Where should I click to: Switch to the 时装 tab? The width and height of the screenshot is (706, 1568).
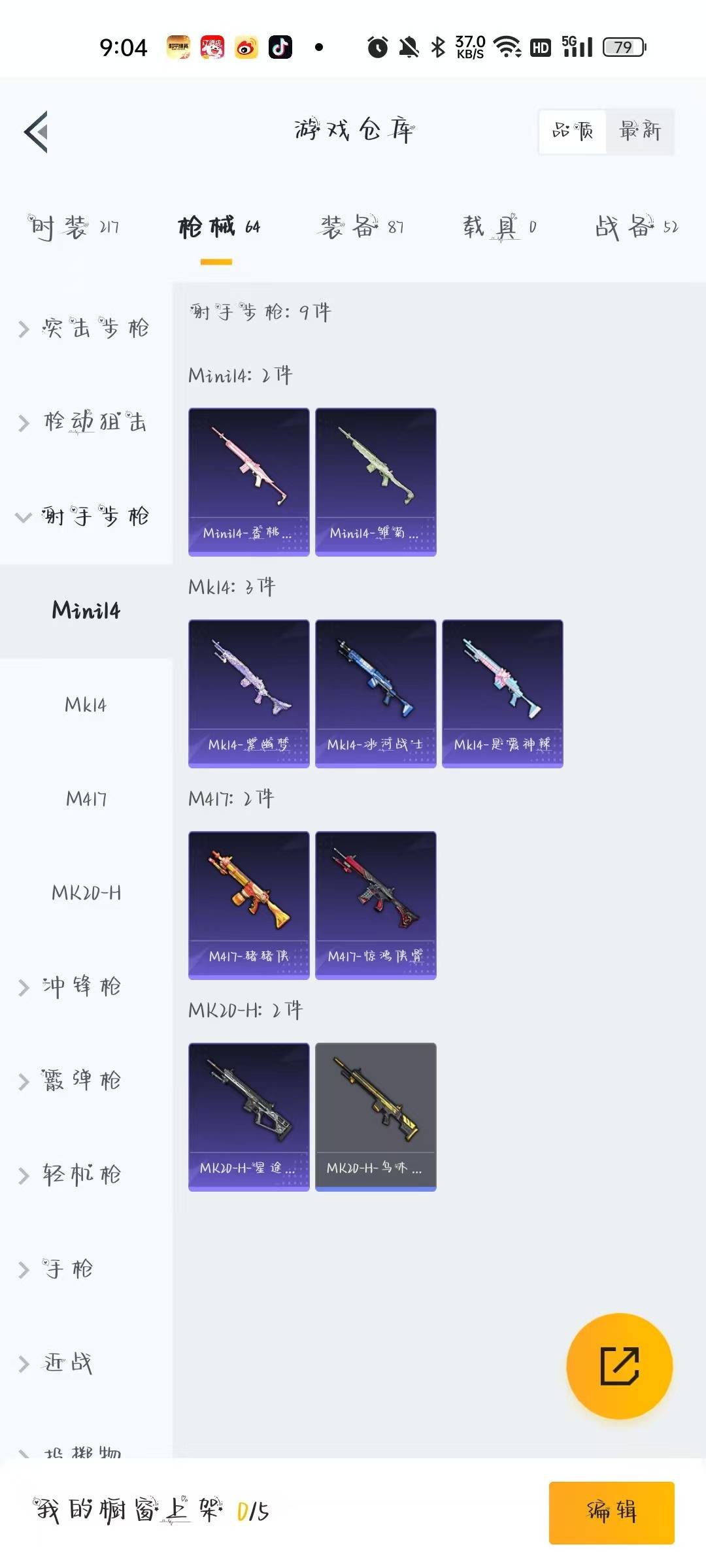(73, 227)
